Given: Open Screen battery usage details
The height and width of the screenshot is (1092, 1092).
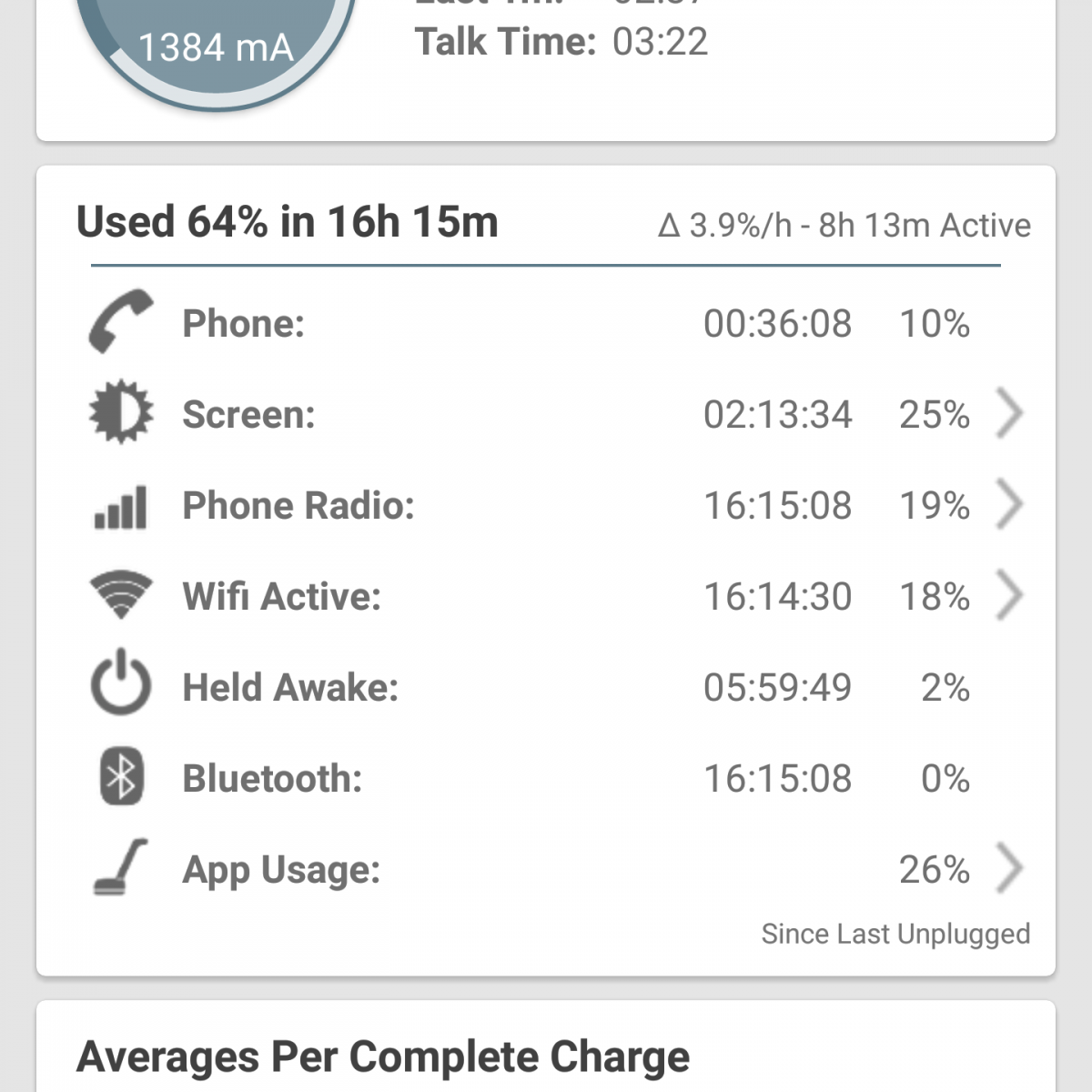Looking at the screenshot, I should click(x=1009, y=414).
